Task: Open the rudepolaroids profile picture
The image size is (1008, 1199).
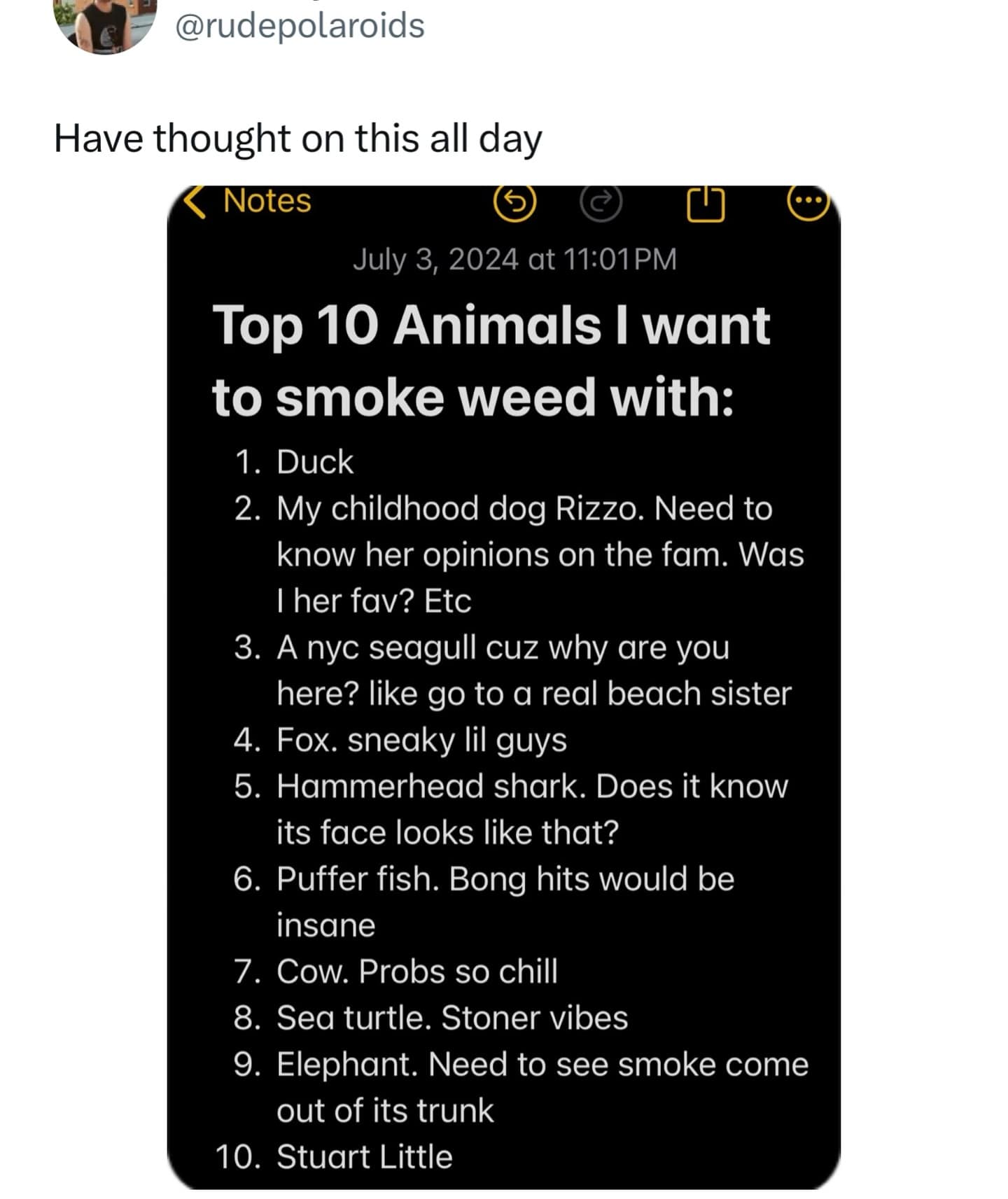Action: coord(105,24)
